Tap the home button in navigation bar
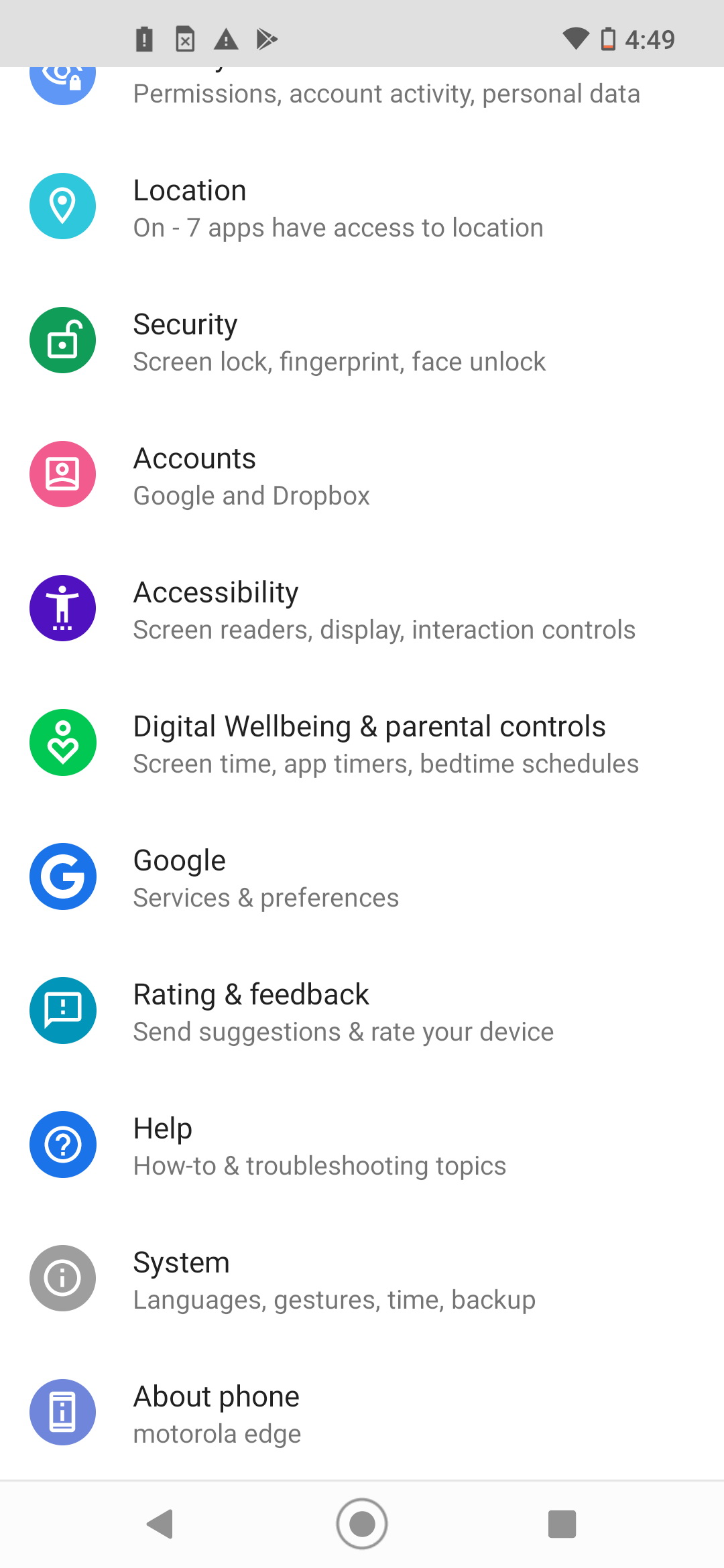 (x=362, y=1524)
